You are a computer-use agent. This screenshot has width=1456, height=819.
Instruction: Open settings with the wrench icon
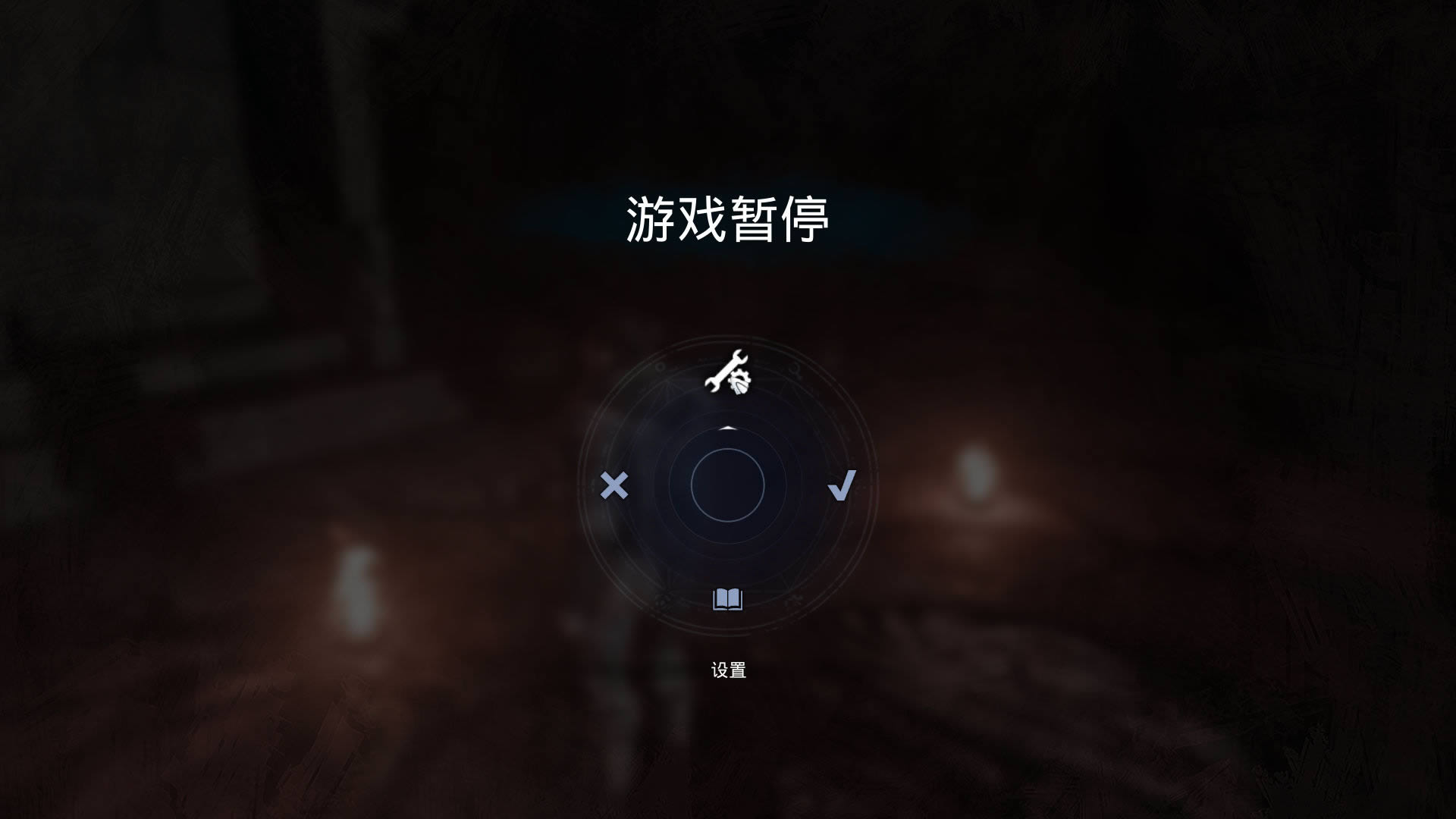coord(728,372)
